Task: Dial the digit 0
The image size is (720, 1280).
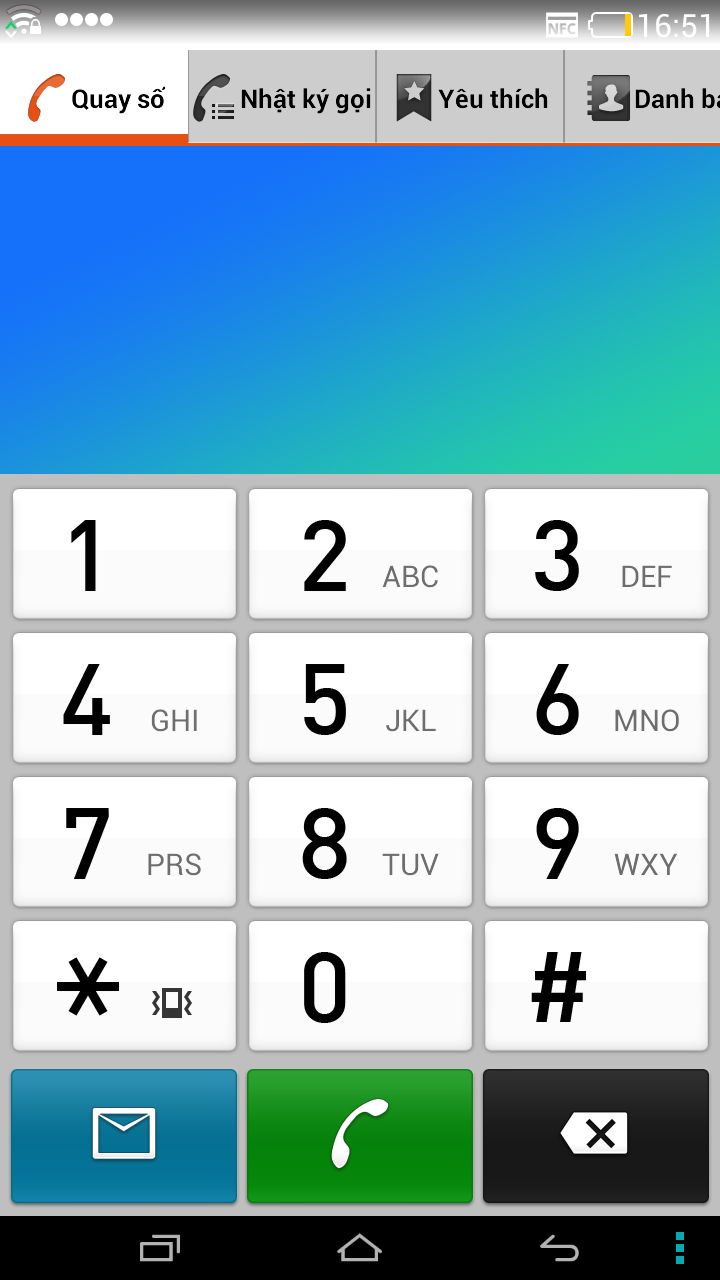Action: tap(360, 986)
